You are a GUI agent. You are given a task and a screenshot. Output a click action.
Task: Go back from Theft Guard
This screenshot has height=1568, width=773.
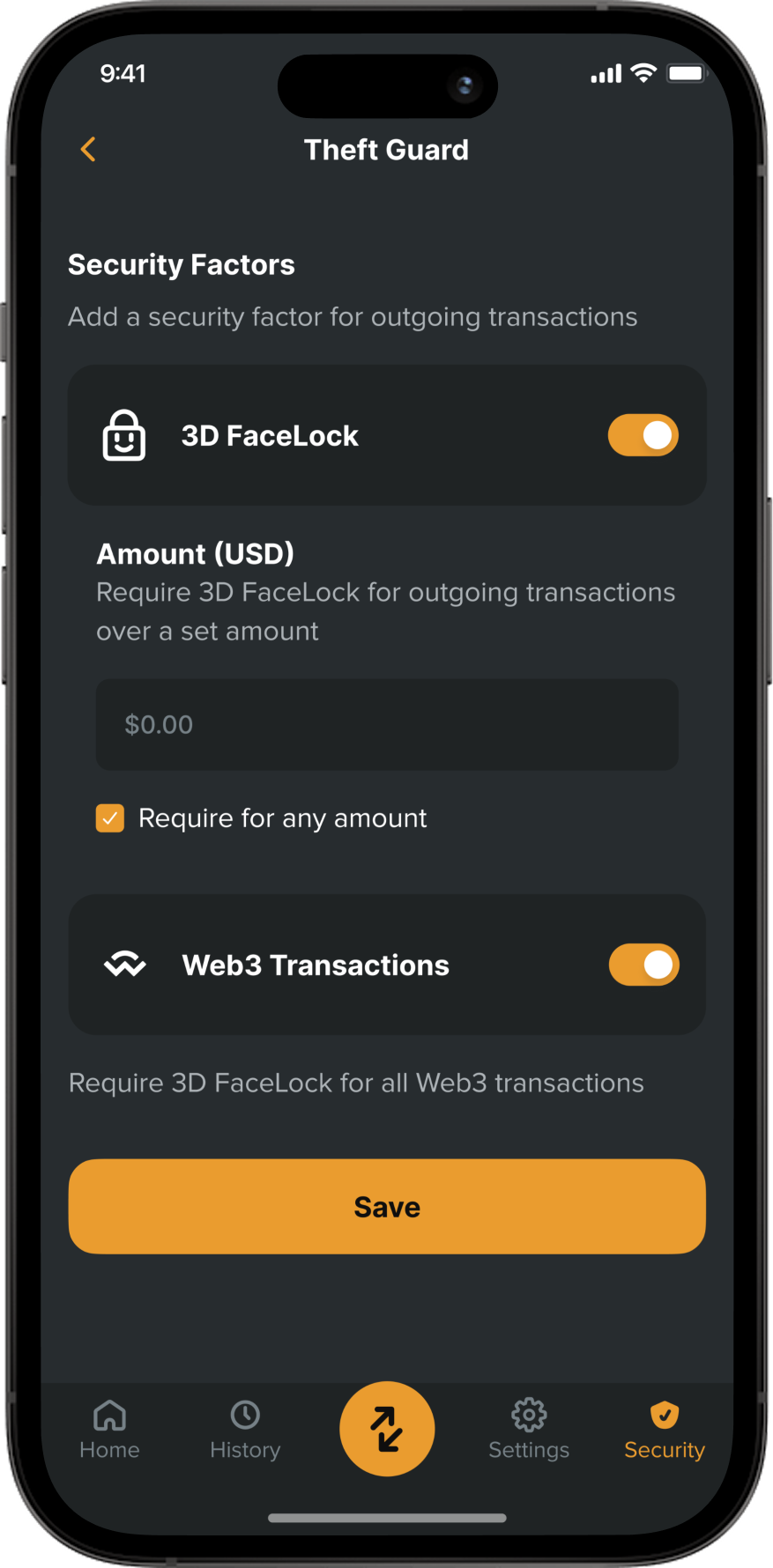coord(88,150)
